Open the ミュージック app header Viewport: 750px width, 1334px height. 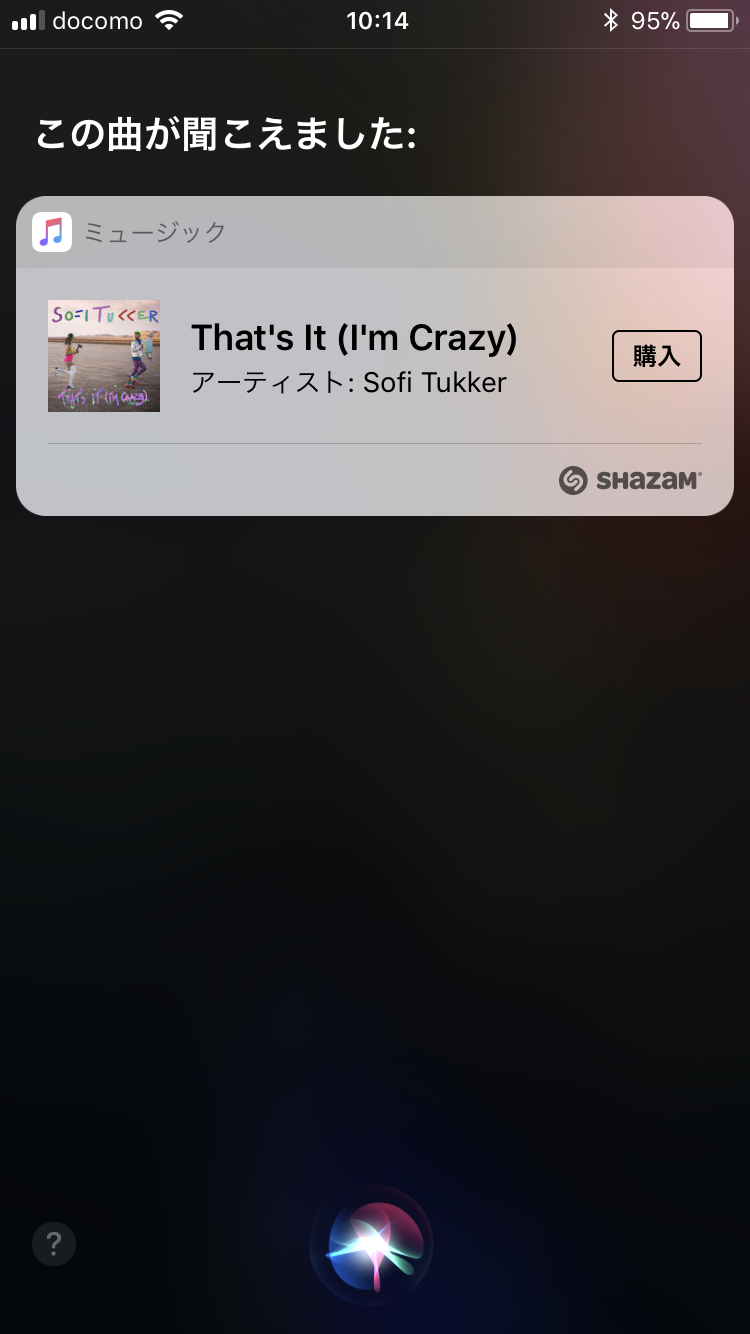point(375,232)
